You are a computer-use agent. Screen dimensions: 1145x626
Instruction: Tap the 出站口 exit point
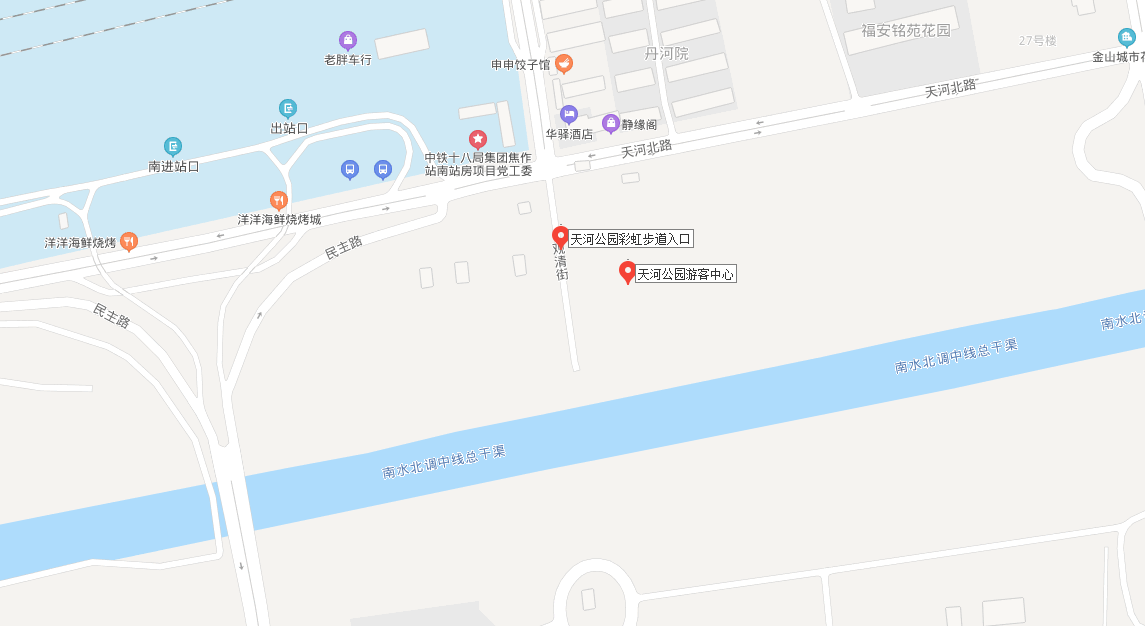click(x=288, y=108)
